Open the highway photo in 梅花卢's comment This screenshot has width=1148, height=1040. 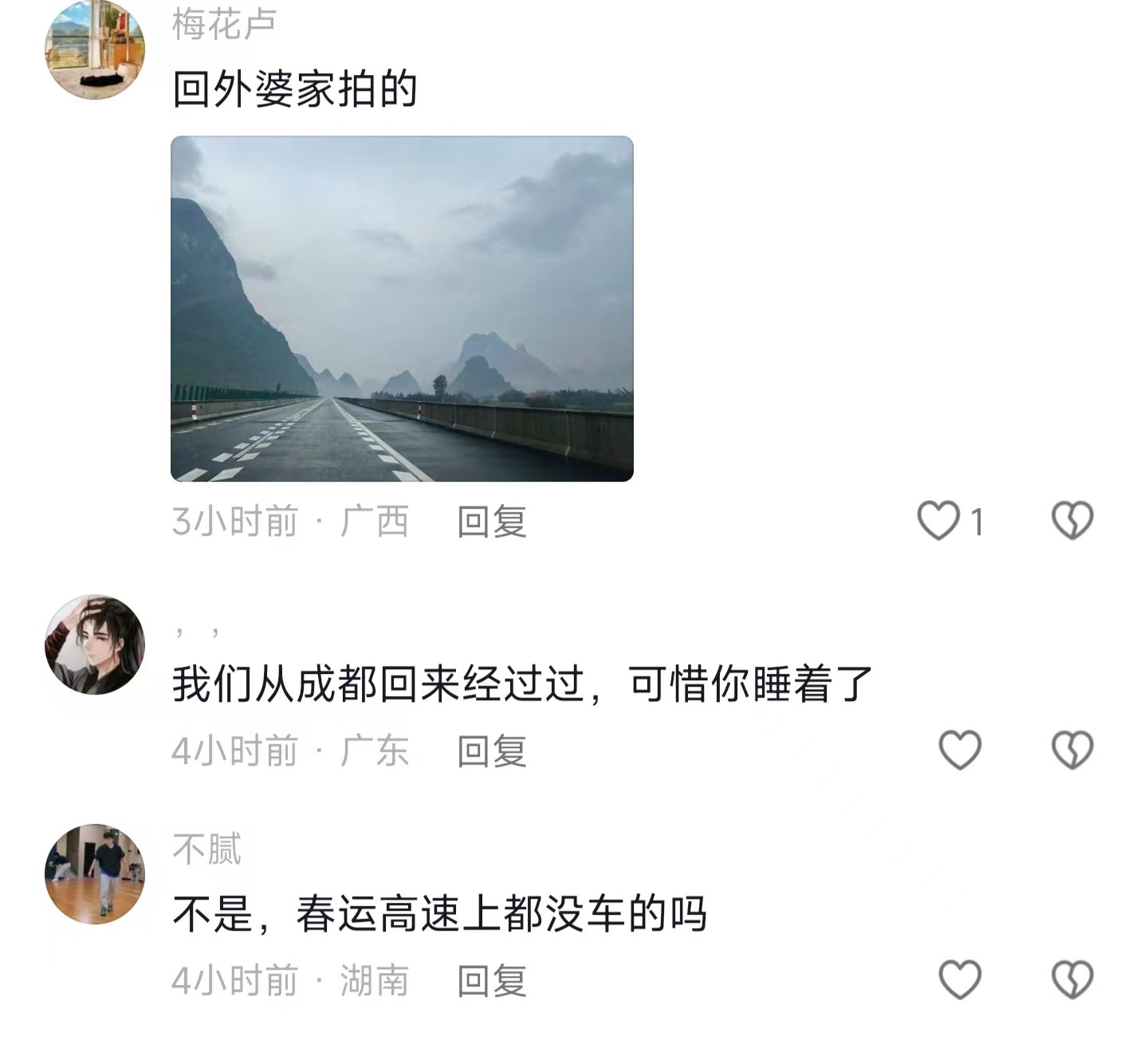tap(402, 309)
